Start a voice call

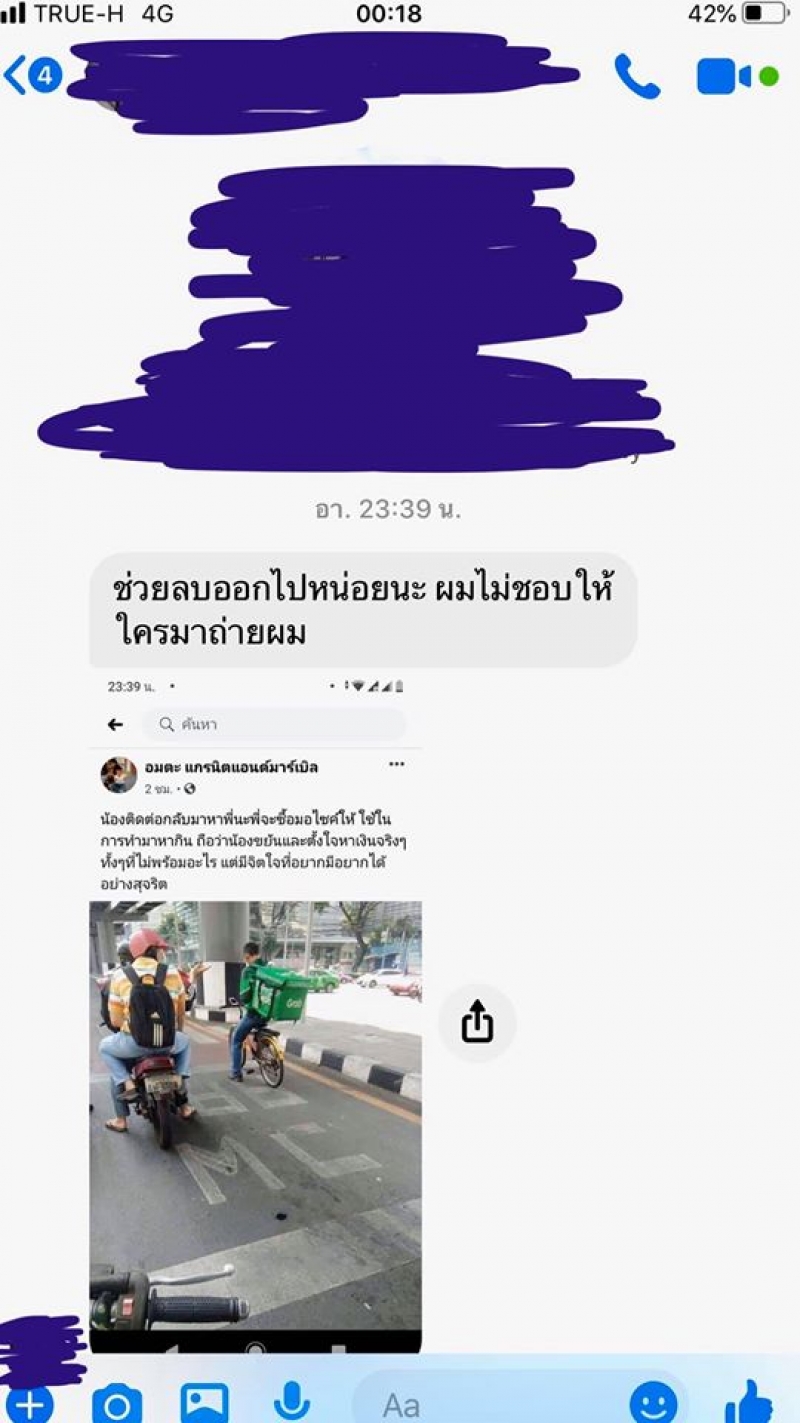click(637, 76)
